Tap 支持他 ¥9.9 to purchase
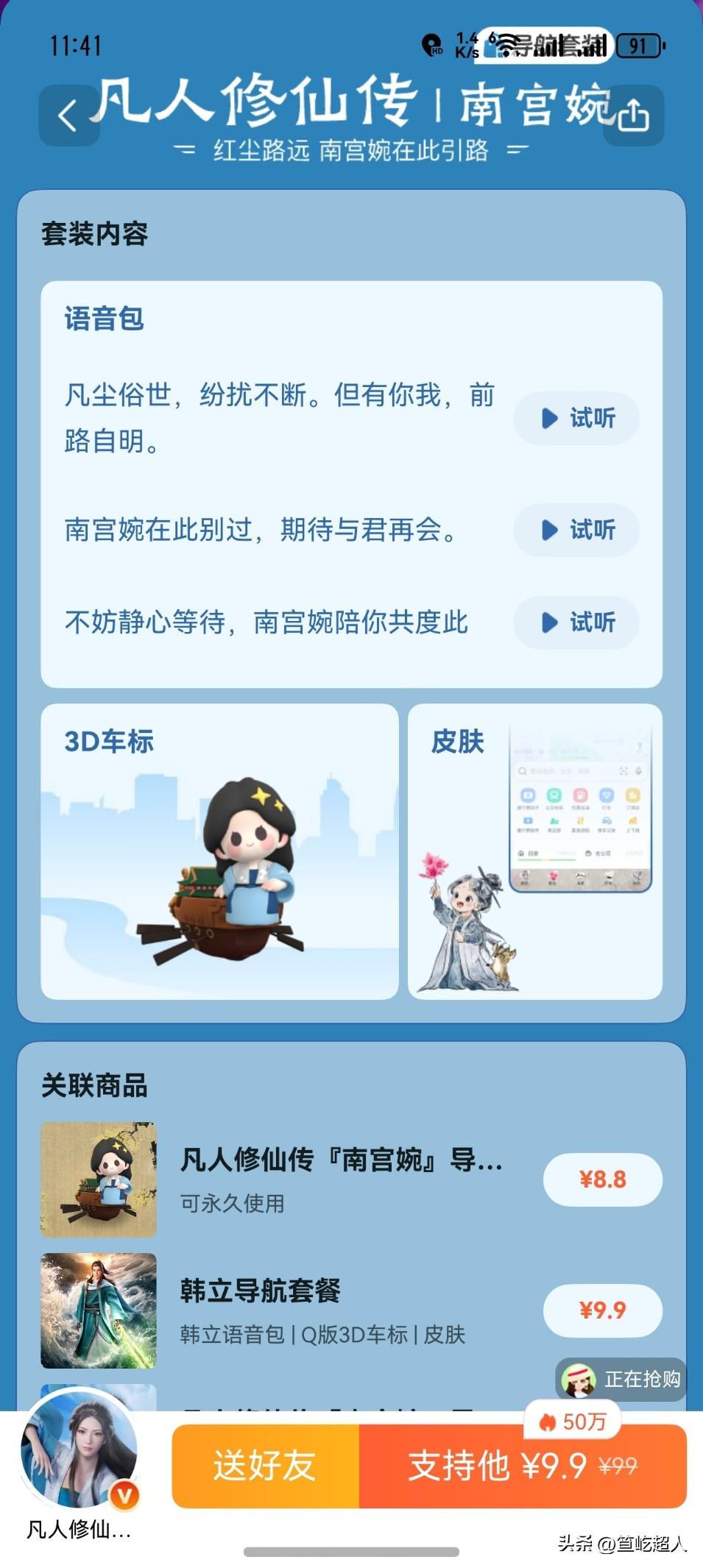 [x=523, y=1466]
